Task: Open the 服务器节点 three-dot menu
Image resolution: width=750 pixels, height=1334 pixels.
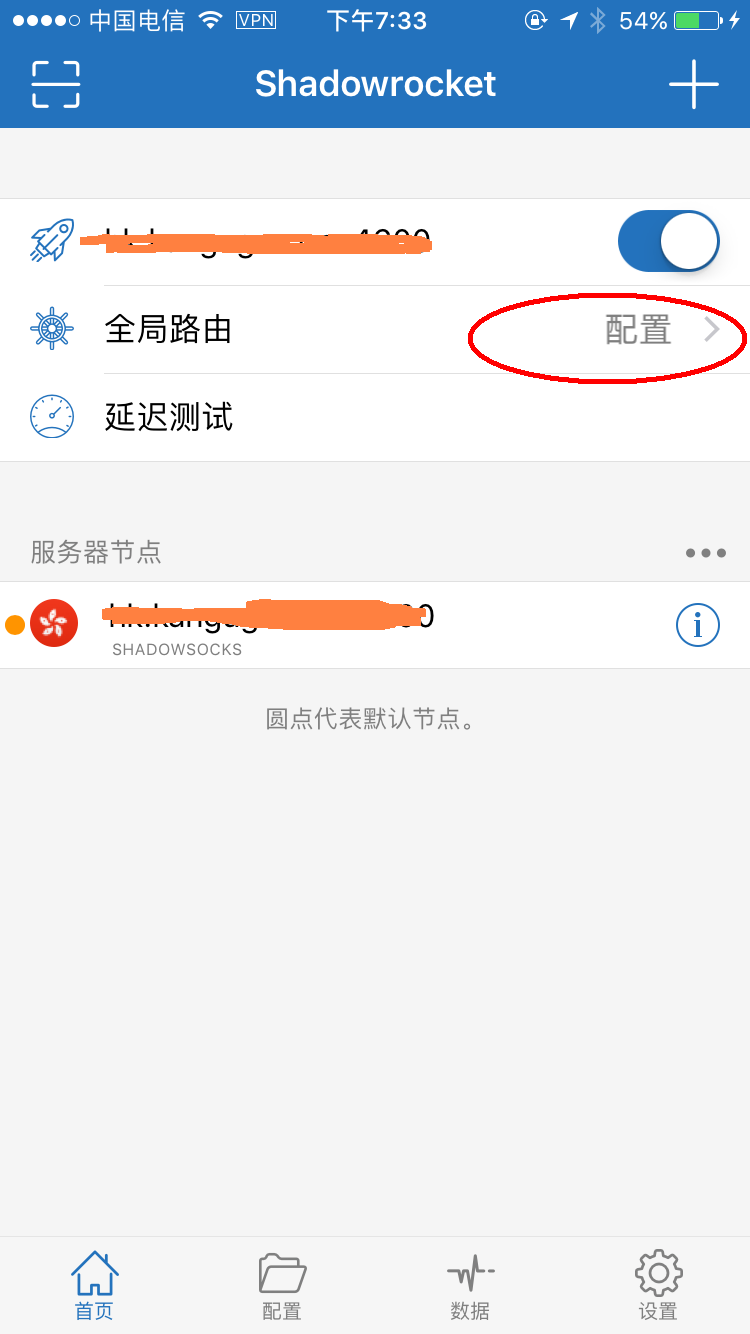Action: [705, 553]
